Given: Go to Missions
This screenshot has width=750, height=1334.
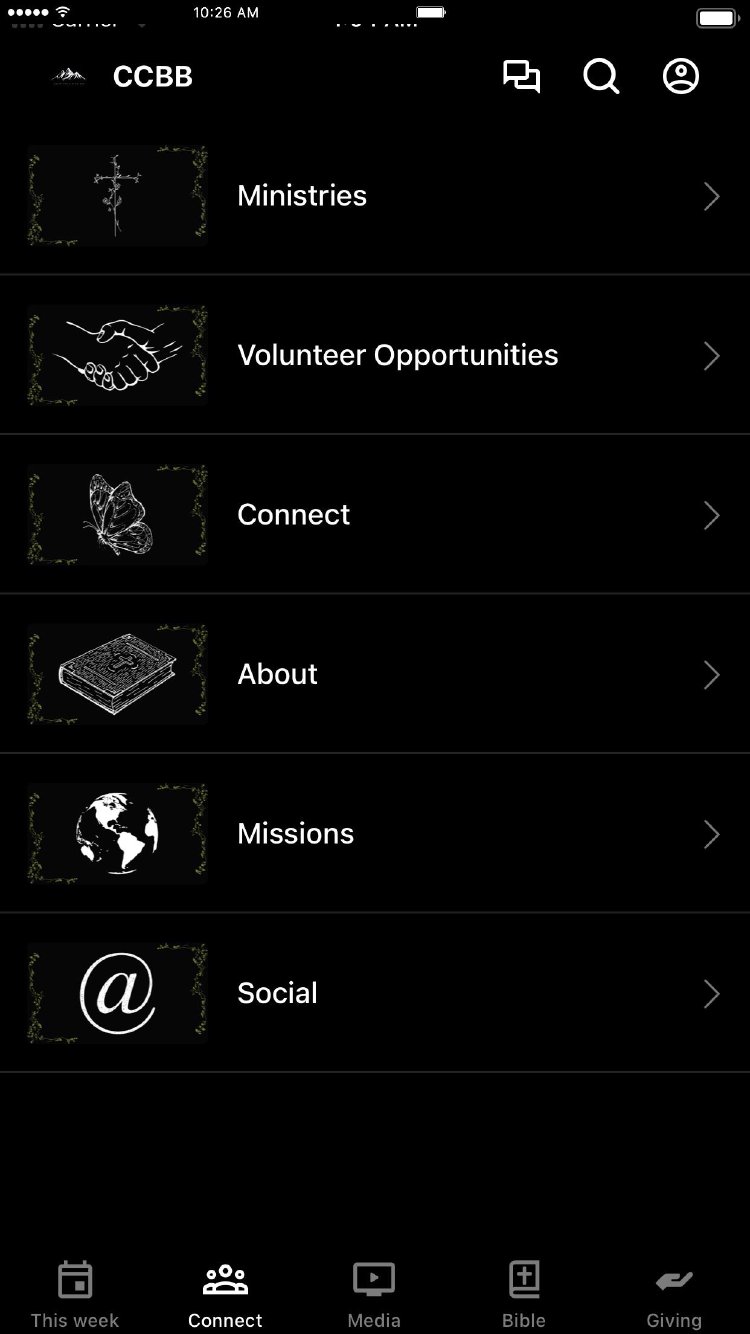Looking at the screenshot, I should click(375, 834).
